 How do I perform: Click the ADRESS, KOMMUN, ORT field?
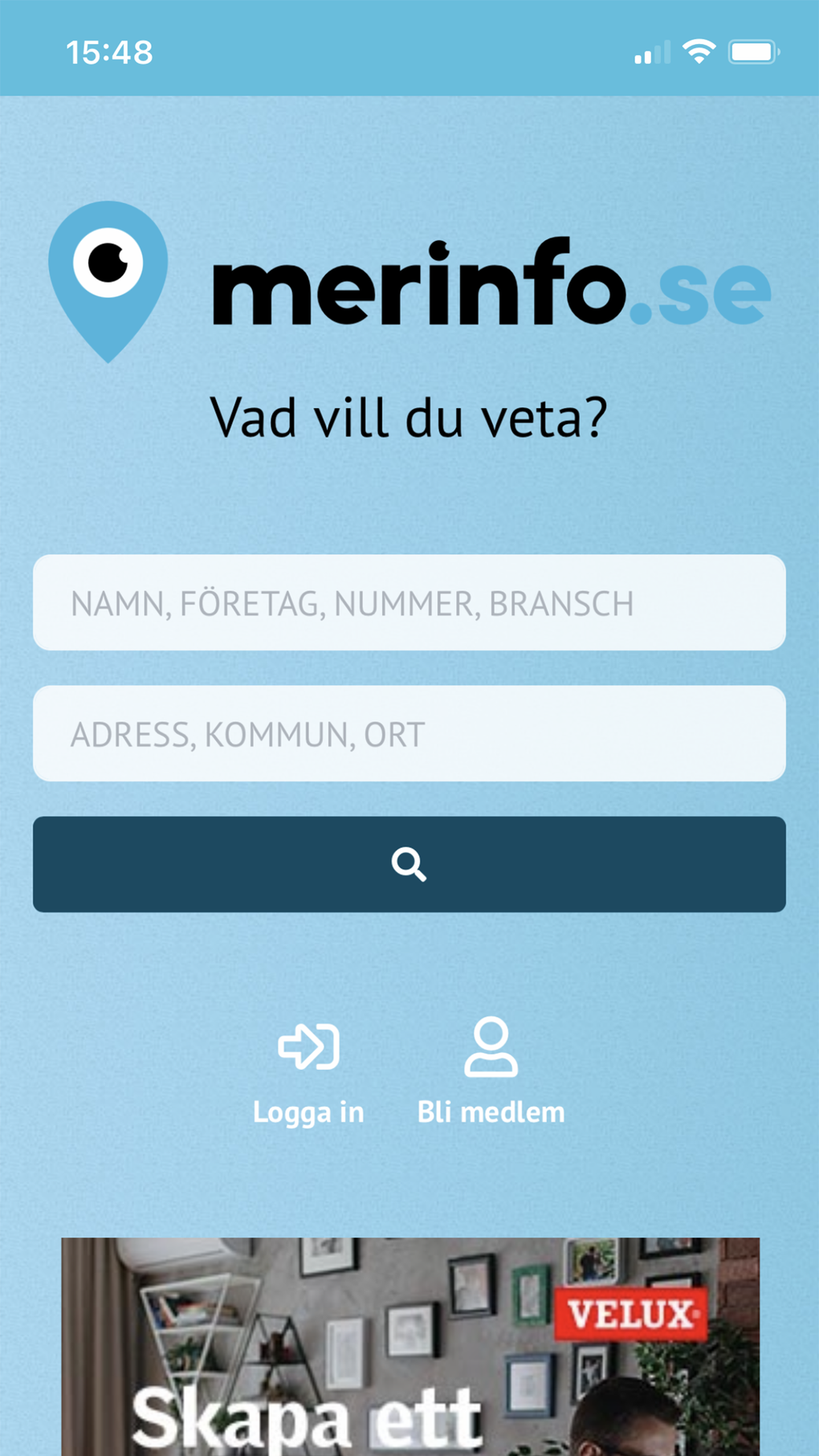coord(409,733)
